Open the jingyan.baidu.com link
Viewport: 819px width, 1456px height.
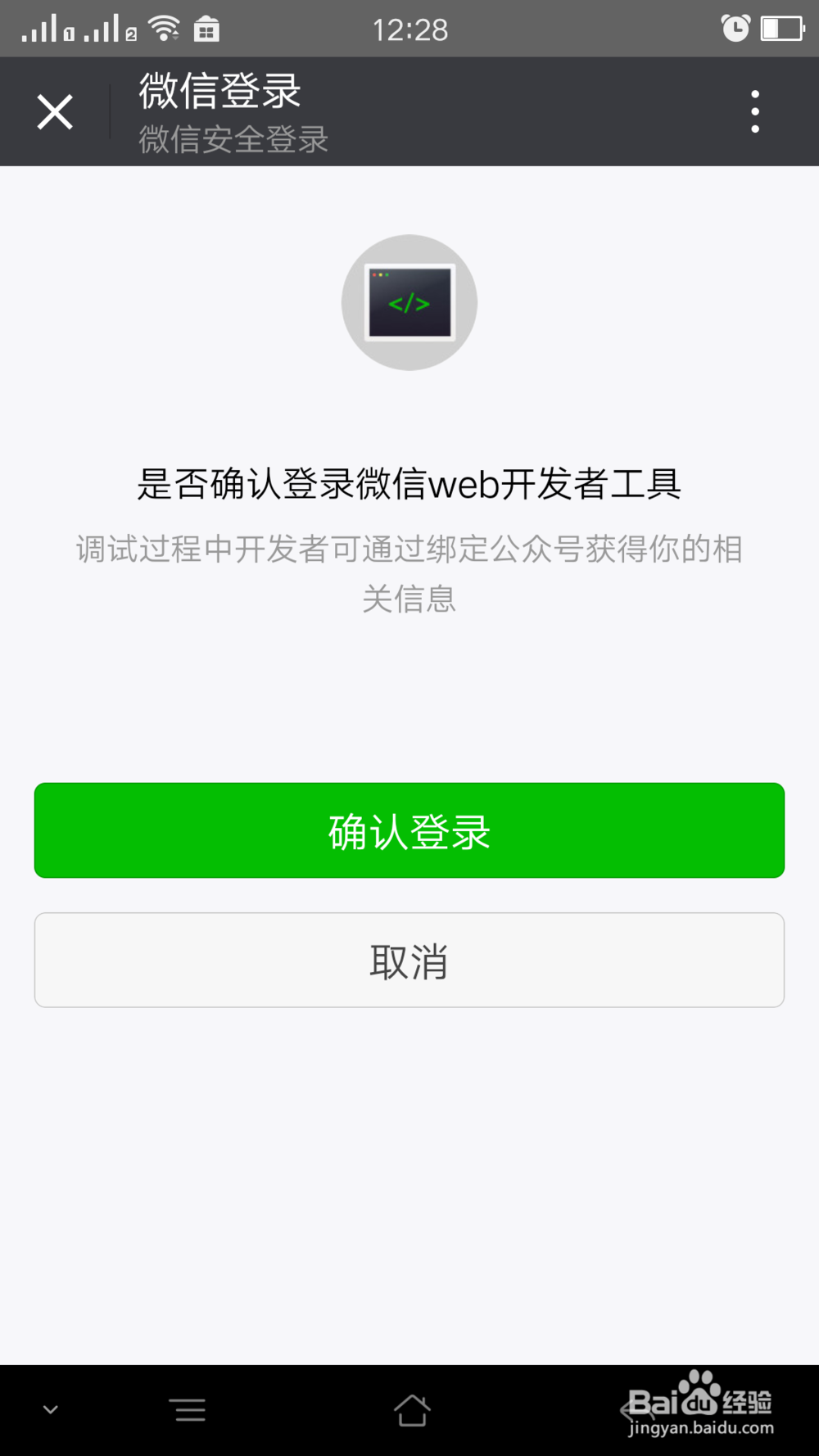700,1430
